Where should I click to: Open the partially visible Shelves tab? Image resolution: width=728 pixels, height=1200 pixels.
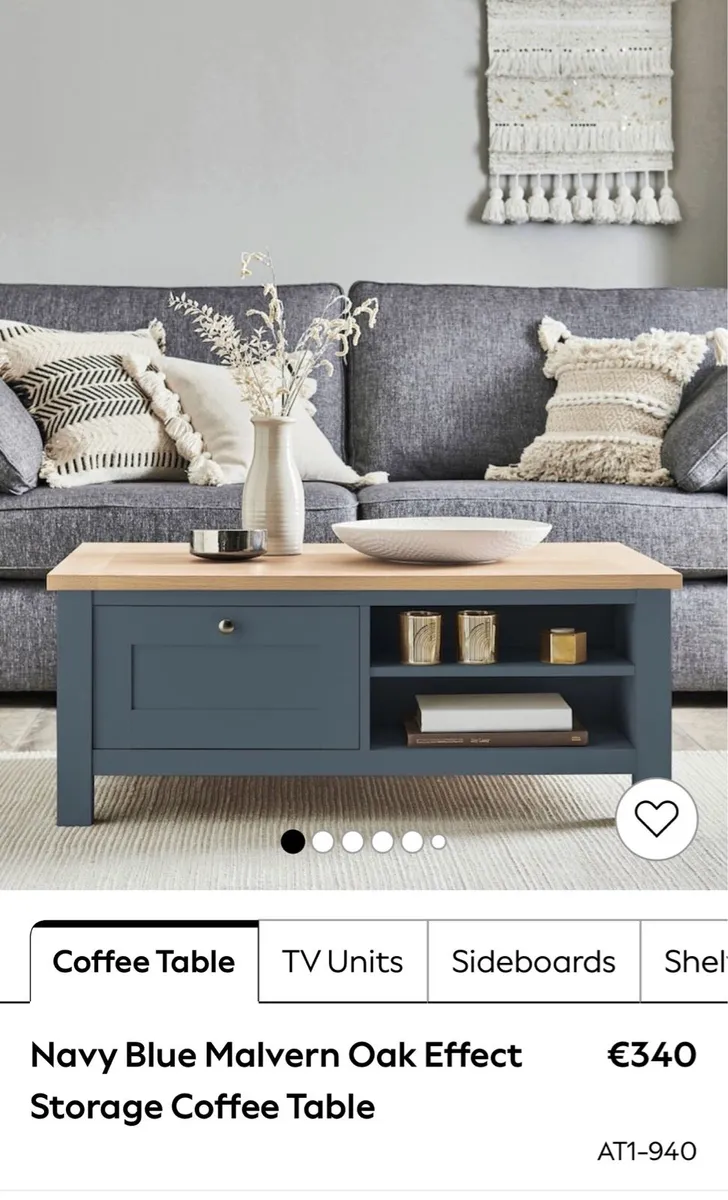tap(692, 961)
